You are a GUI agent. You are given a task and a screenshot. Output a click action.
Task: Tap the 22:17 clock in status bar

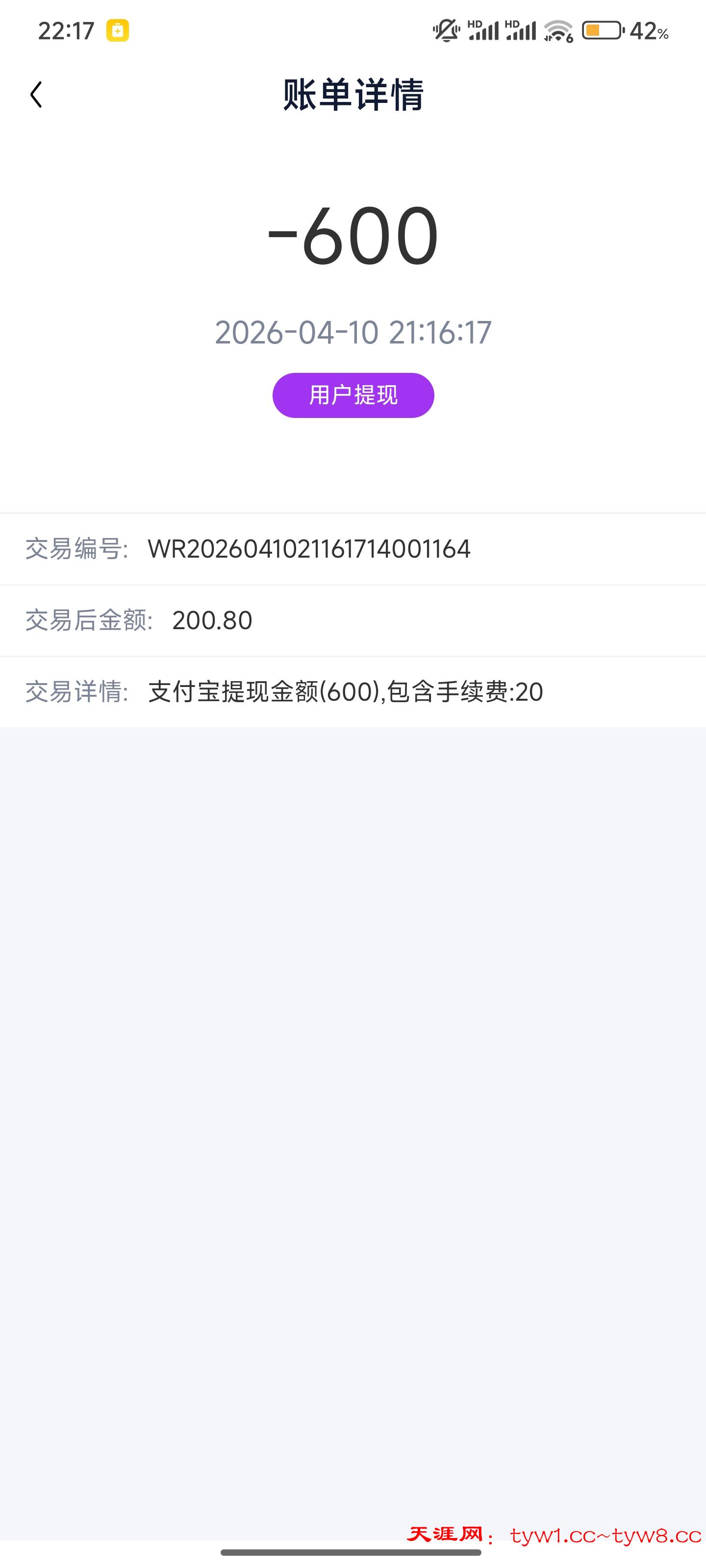66,29
